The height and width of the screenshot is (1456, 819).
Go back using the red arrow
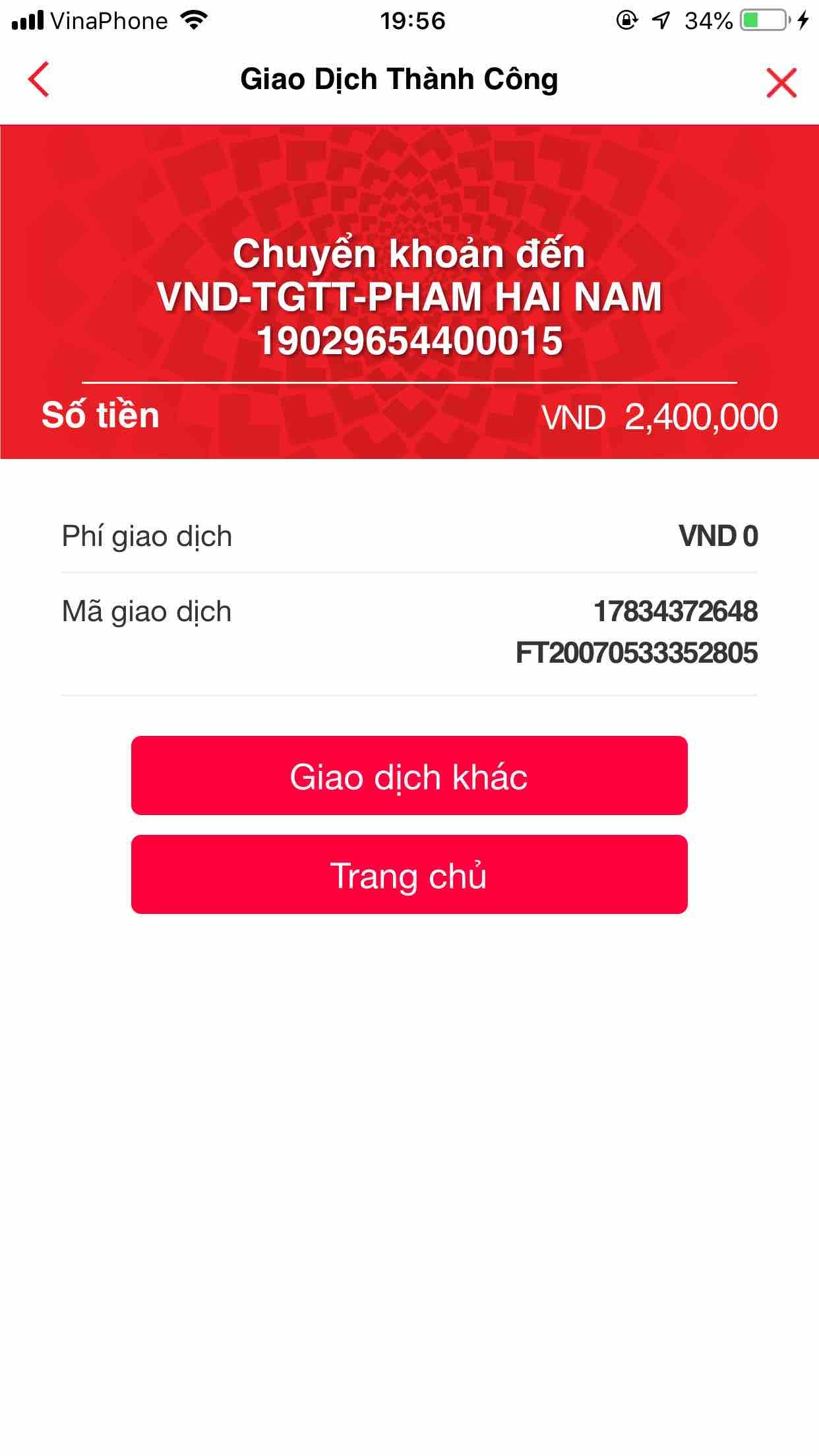tap(39, 80)
